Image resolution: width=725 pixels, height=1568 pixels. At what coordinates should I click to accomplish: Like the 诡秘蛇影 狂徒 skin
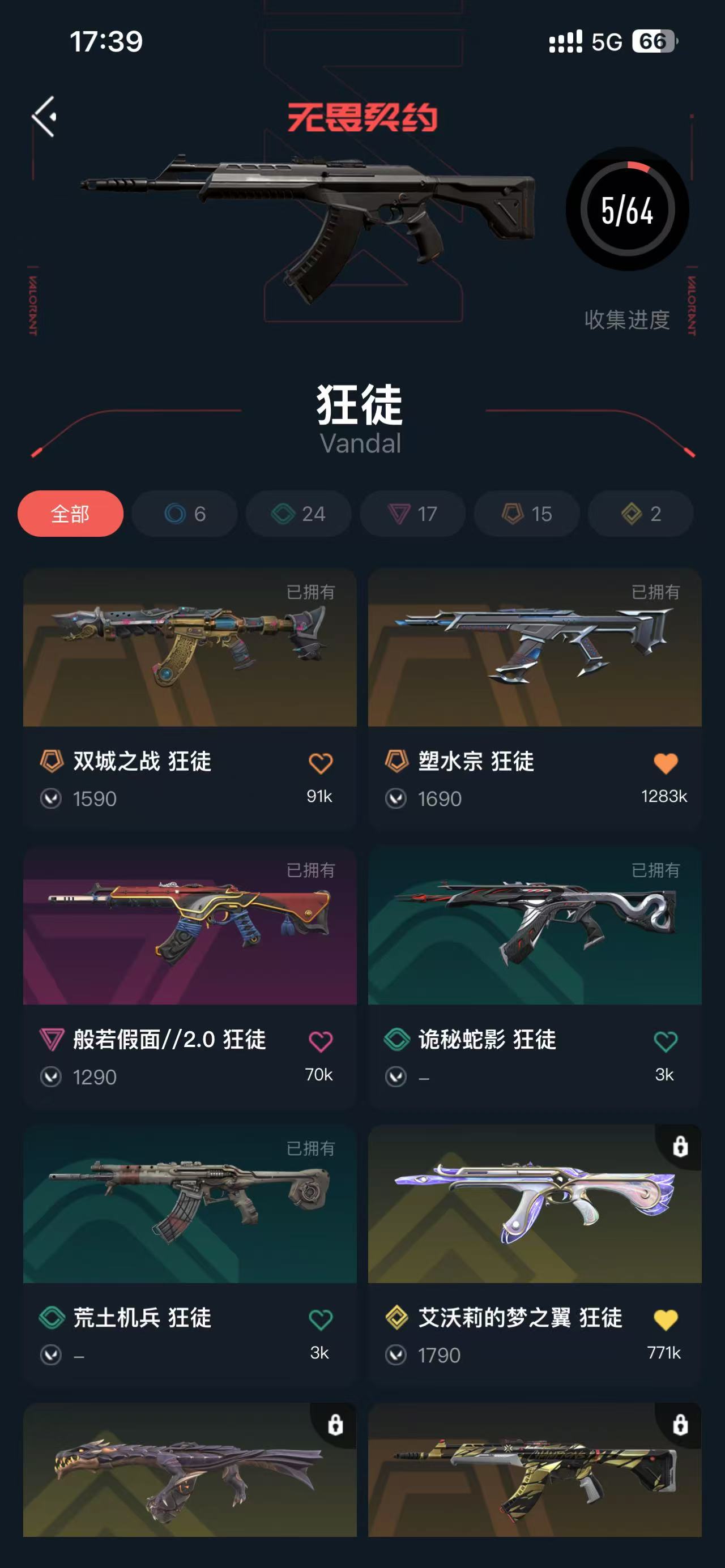point(666,1041)
